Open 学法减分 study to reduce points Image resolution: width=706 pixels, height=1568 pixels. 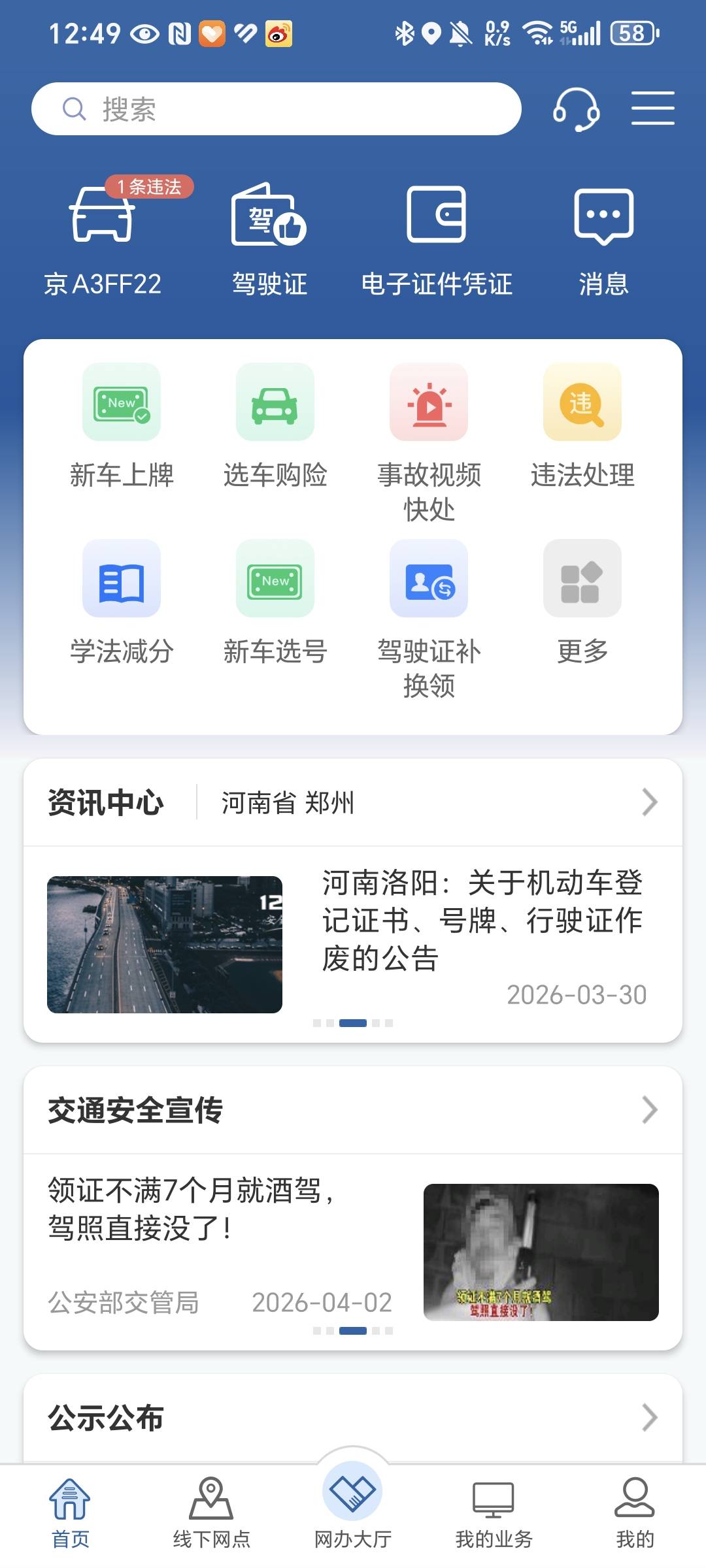122,601
